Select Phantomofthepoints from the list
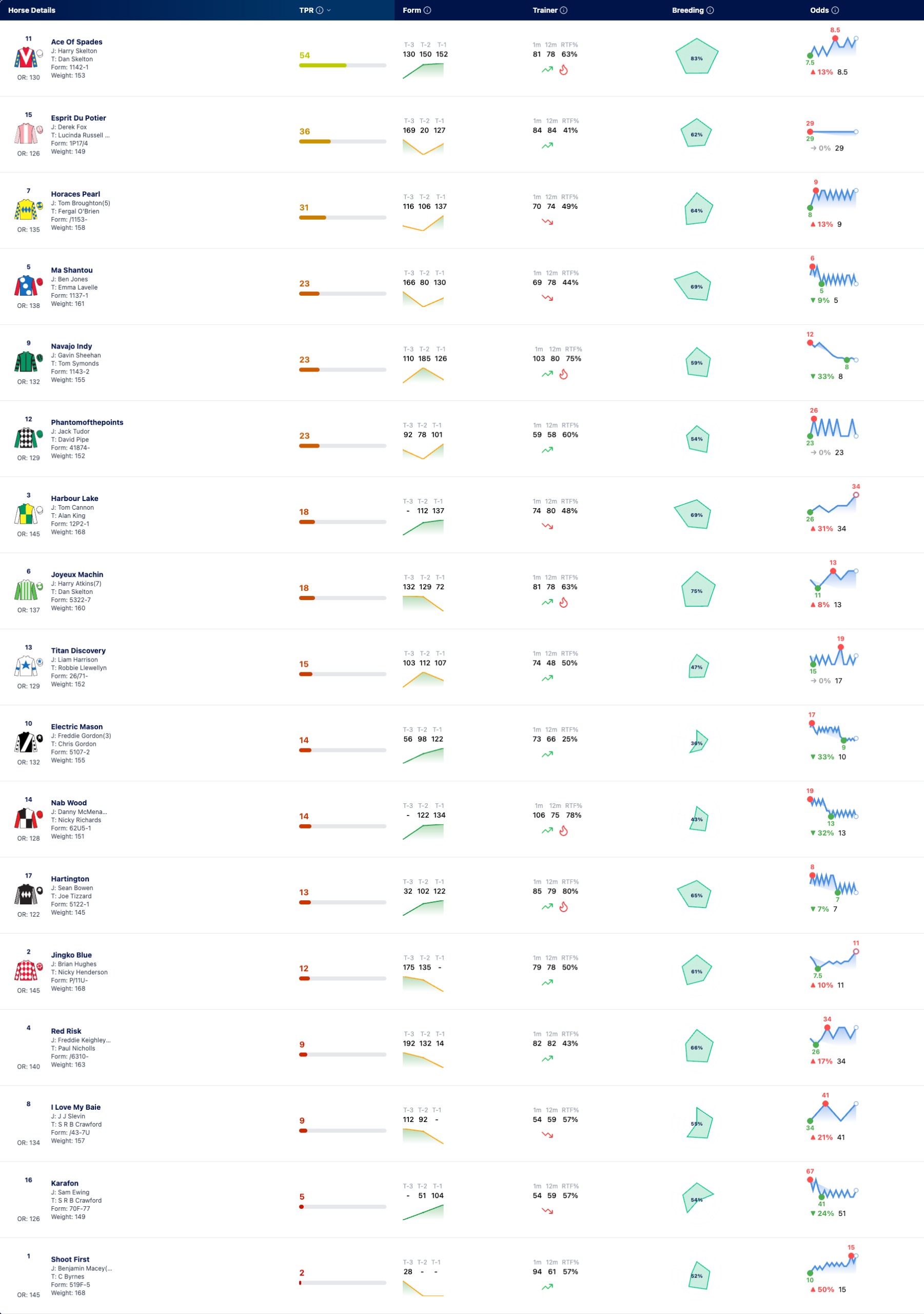Viewport: 924px width, 1314px height. (462, 439)
